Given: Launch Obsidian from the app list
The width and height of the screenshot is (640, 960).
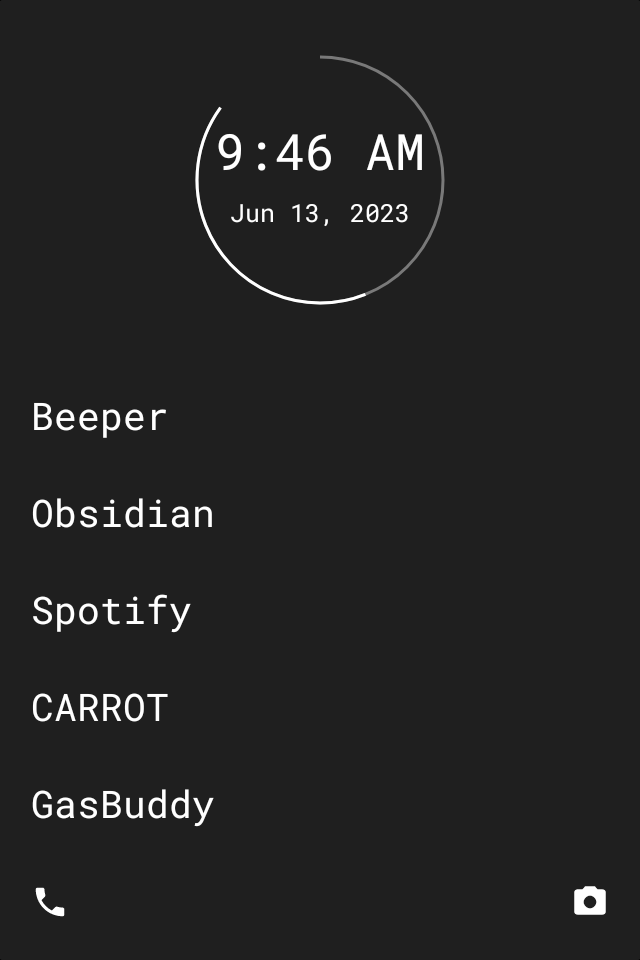Looking at the screenshot, I should coord(122,514).
